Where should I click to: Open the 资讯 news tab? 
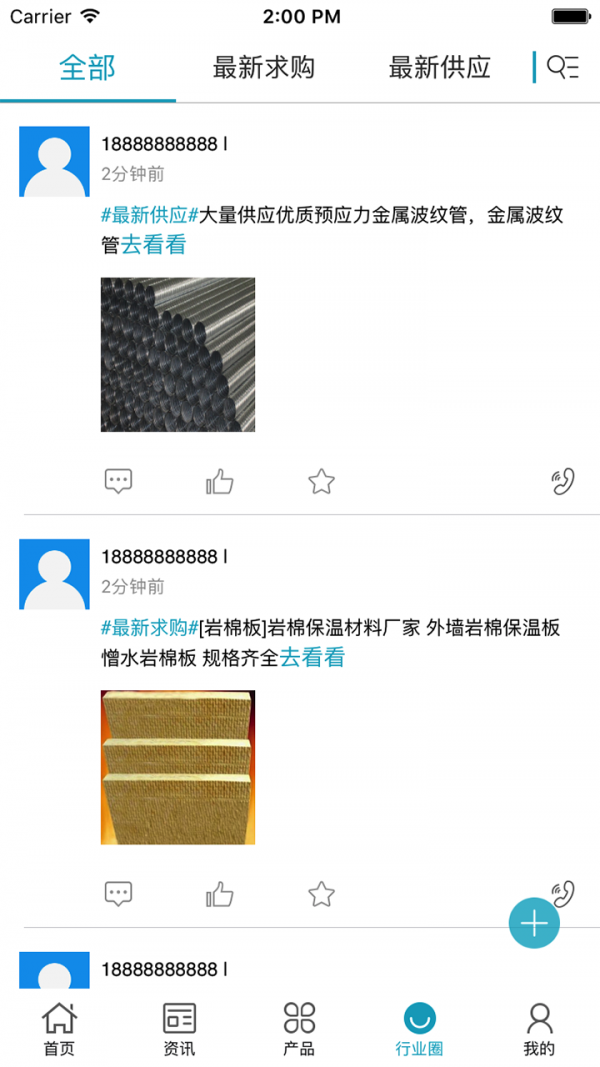click(x=179, y=1029)
